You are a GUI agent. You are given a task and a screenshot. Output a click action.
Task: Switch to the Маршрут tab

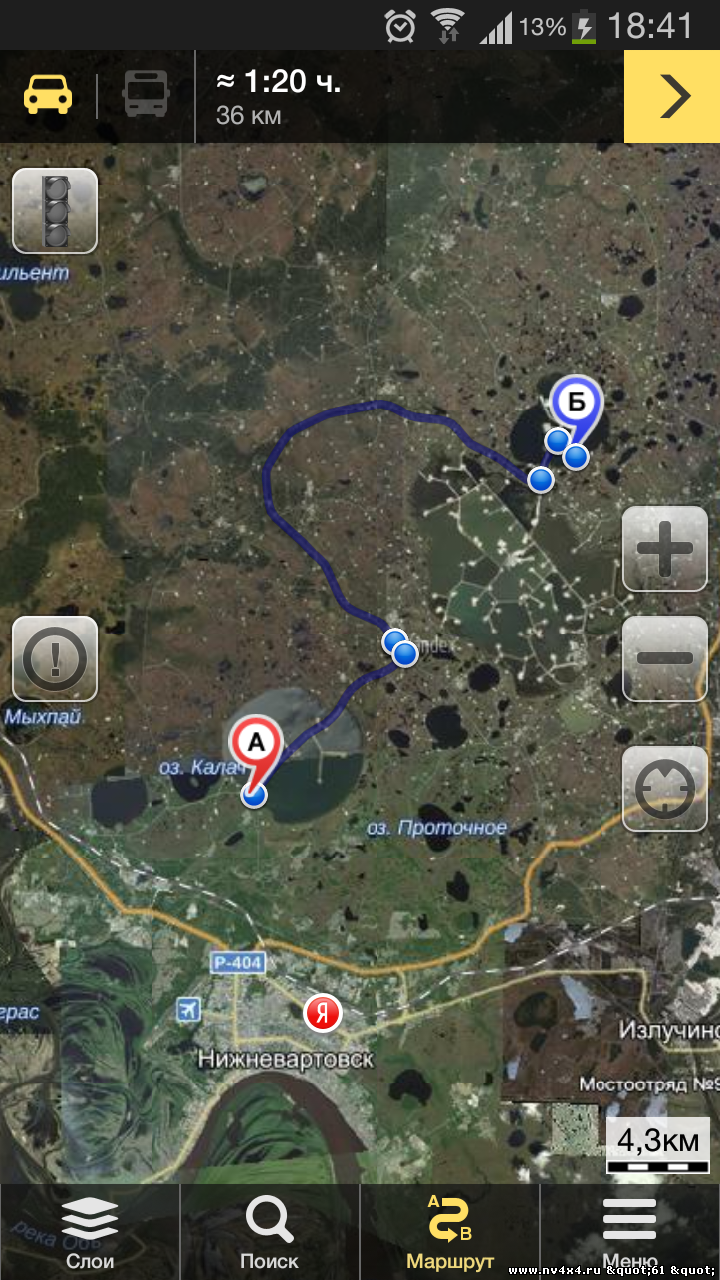point(450,1232)
